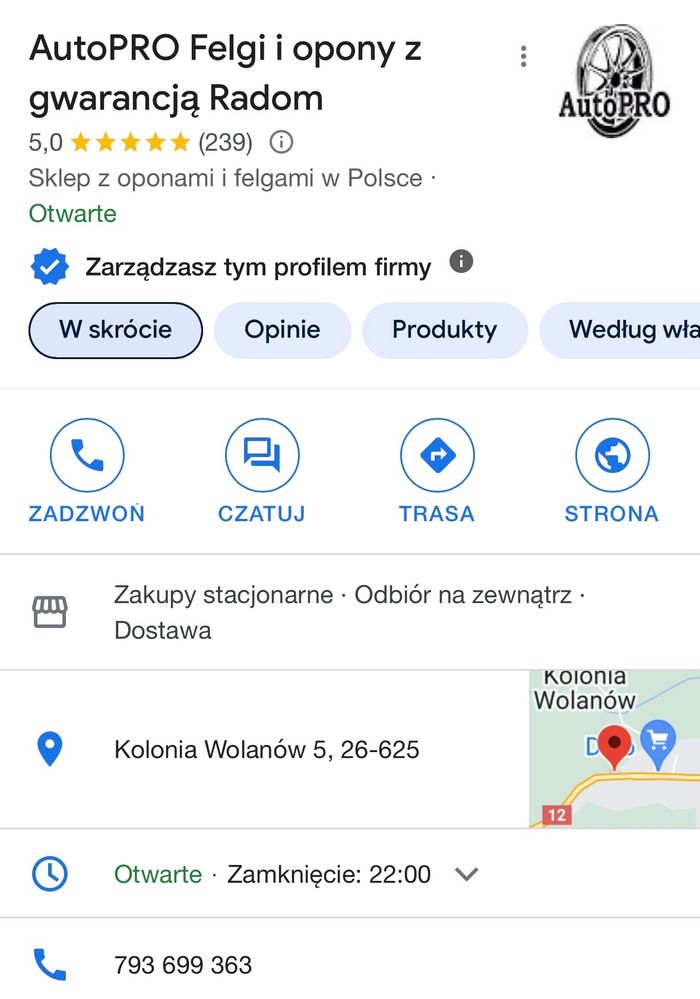Viewport: 700px width, 999px height.
Task: View the (239) reviews count
Action: 225,142
